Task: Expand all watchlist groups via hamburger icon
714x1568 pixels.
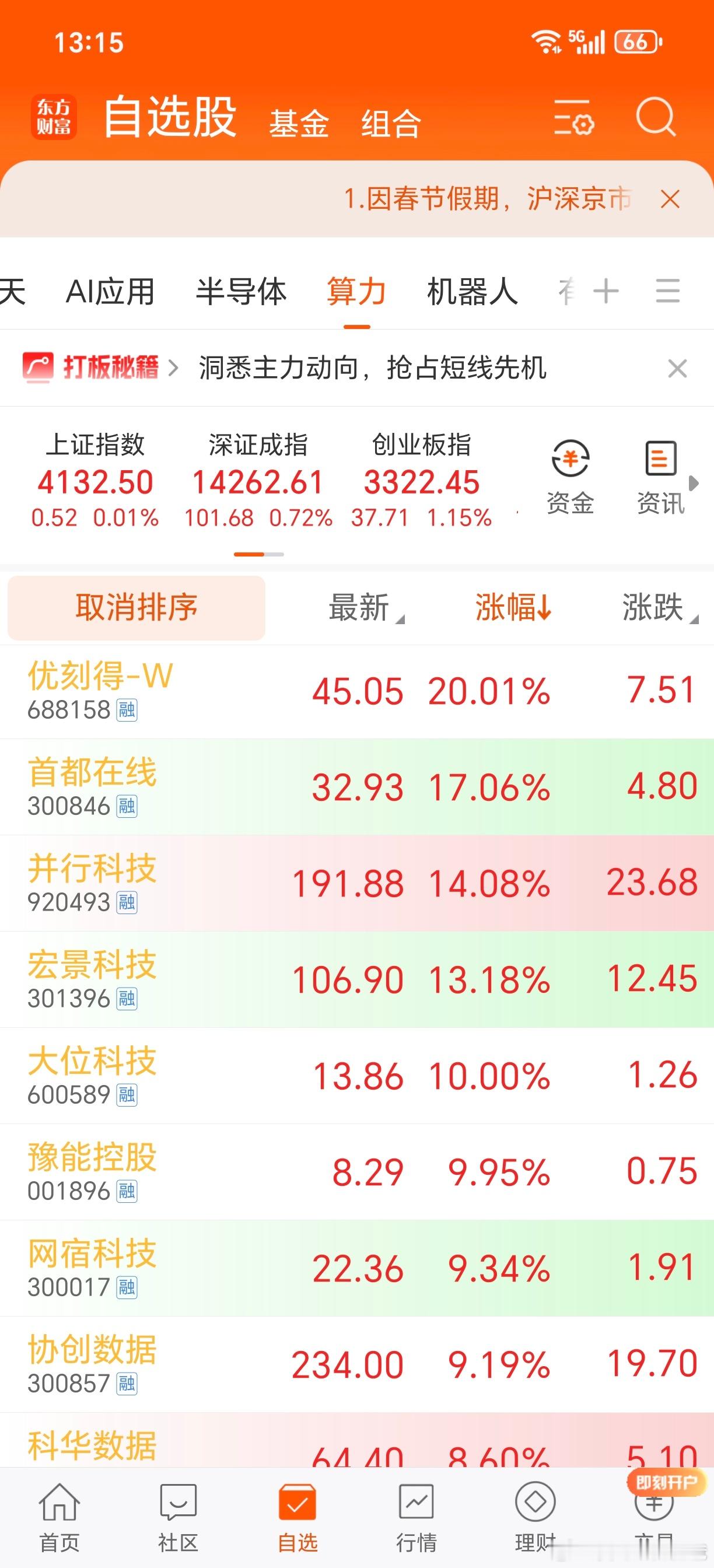Action: click(x=667, y=292)
